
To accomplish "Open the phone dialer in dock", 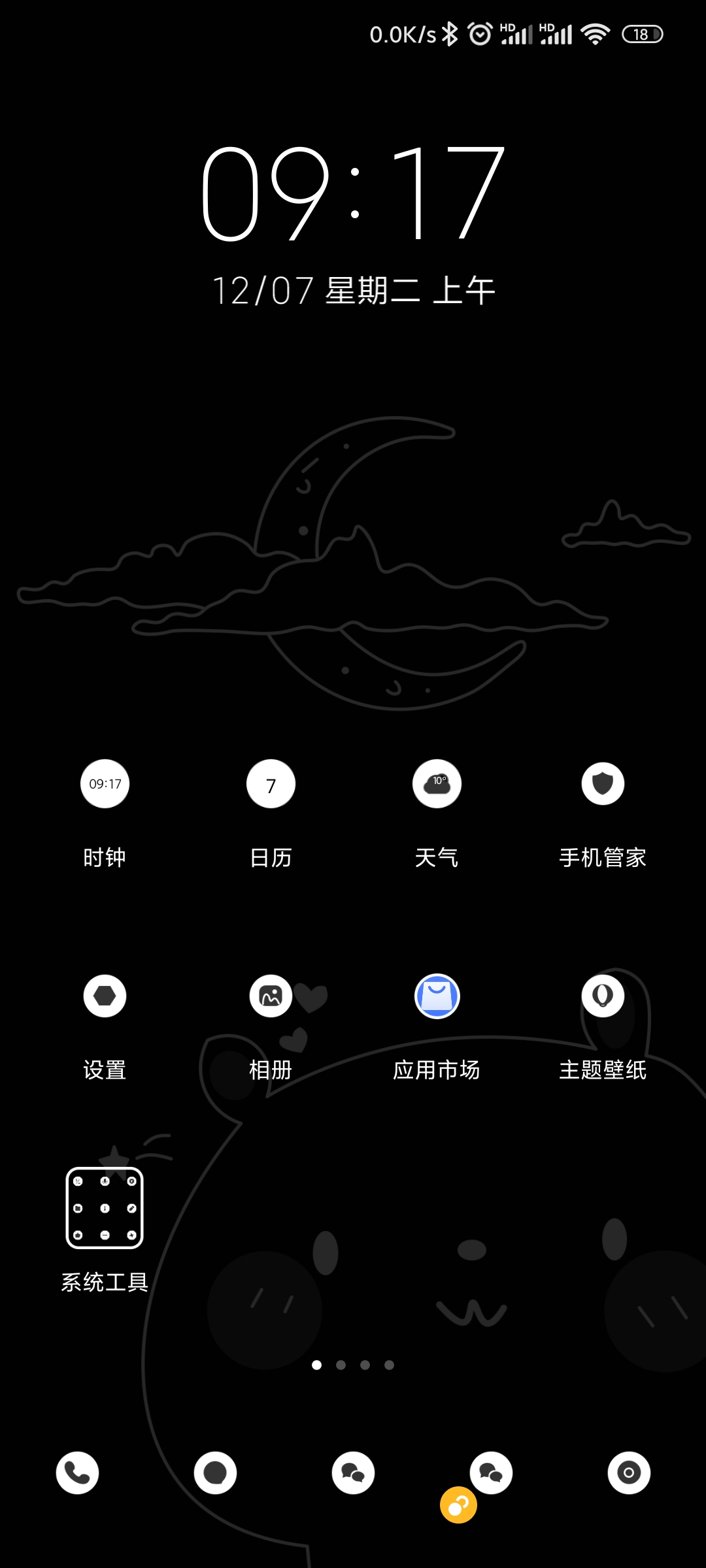I will click(77, 1473).
